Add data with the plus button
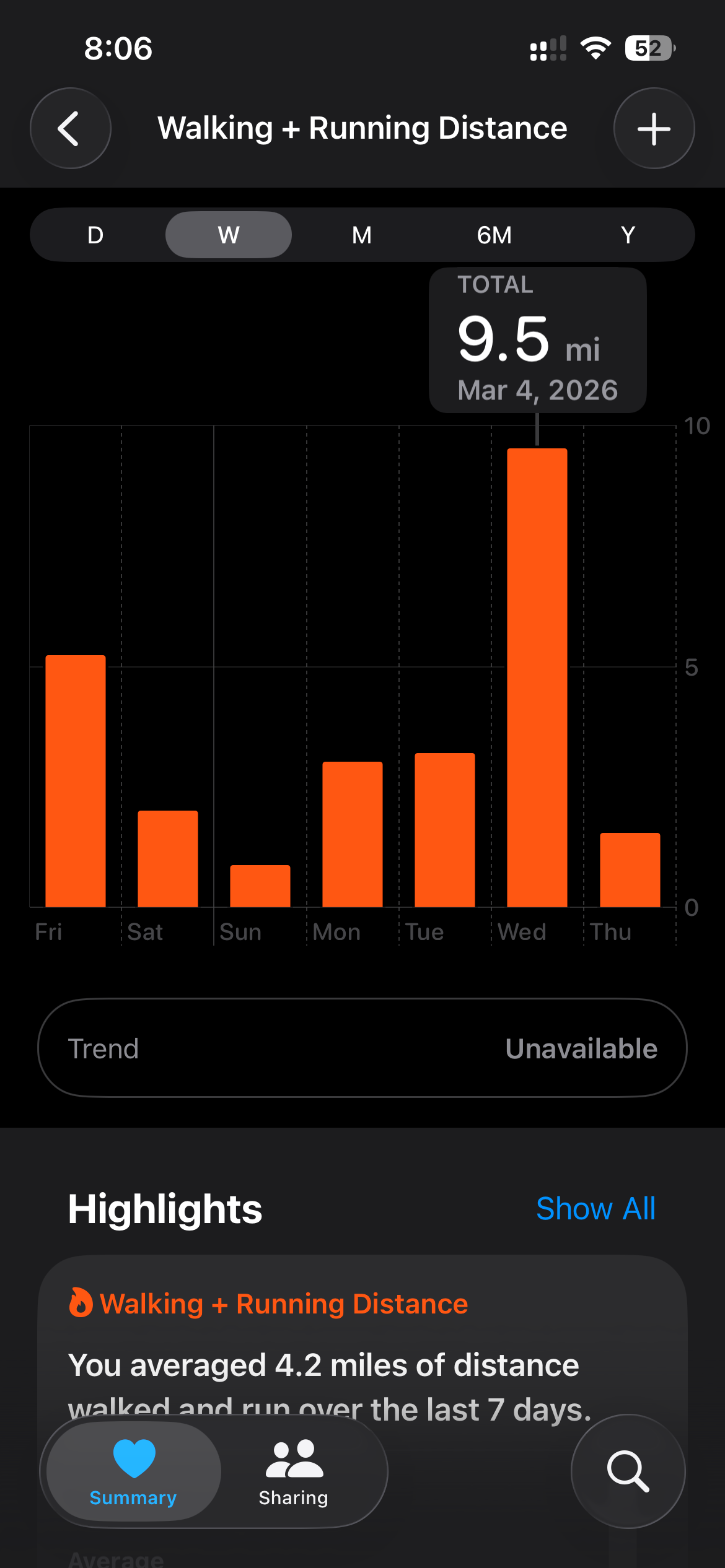725x1568 pixels. (654, 128)
